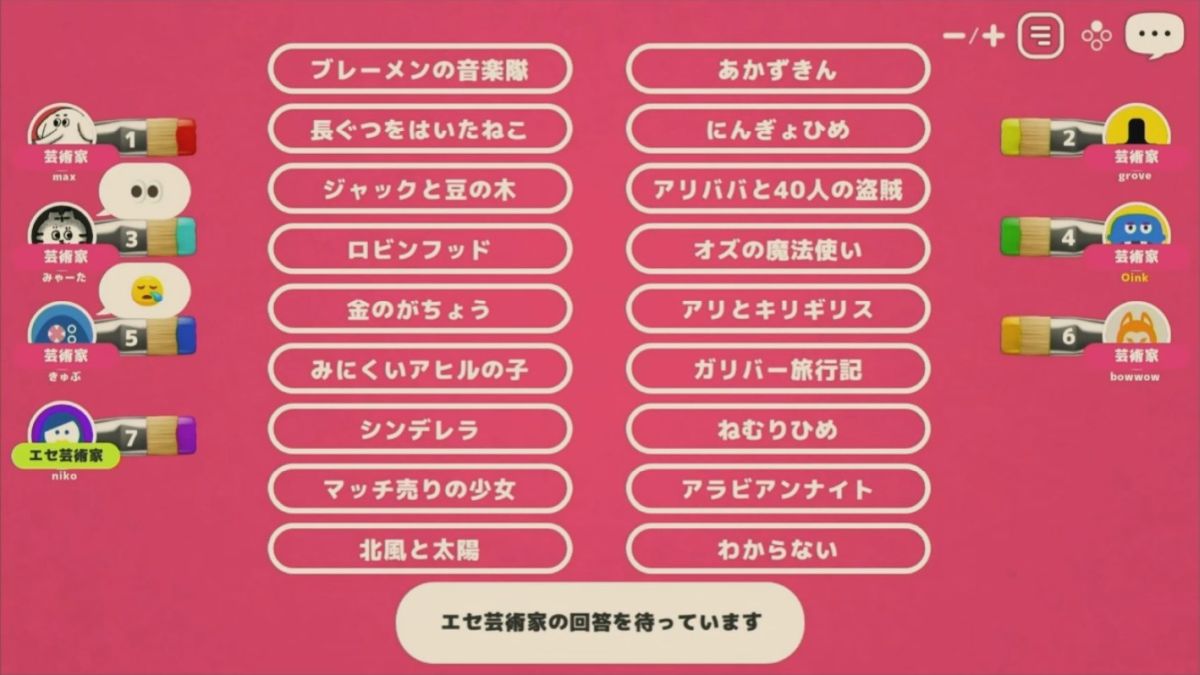Open the chat speech bubble
The width and height of the screenshot is (1200, 675).
click(1154, 34)
